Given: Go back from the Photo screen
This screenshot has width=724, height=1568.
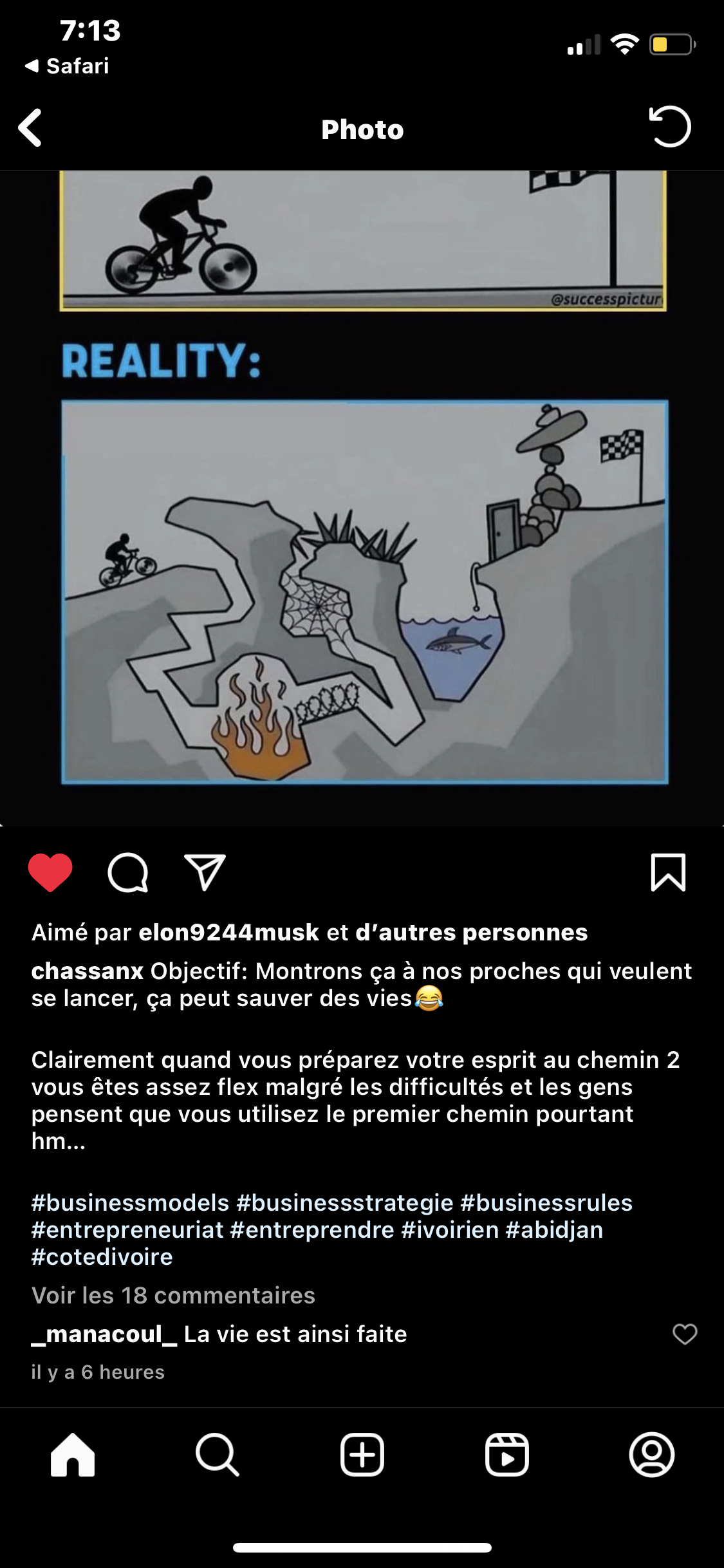Looking at the screenshot, I should pos(30,127).
